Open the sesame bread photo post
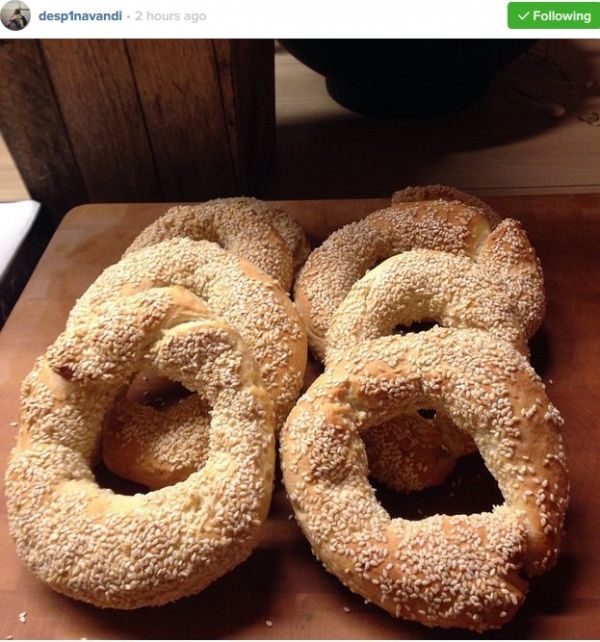The width and height of the screenshot is (600, 642). coord(300,340)
